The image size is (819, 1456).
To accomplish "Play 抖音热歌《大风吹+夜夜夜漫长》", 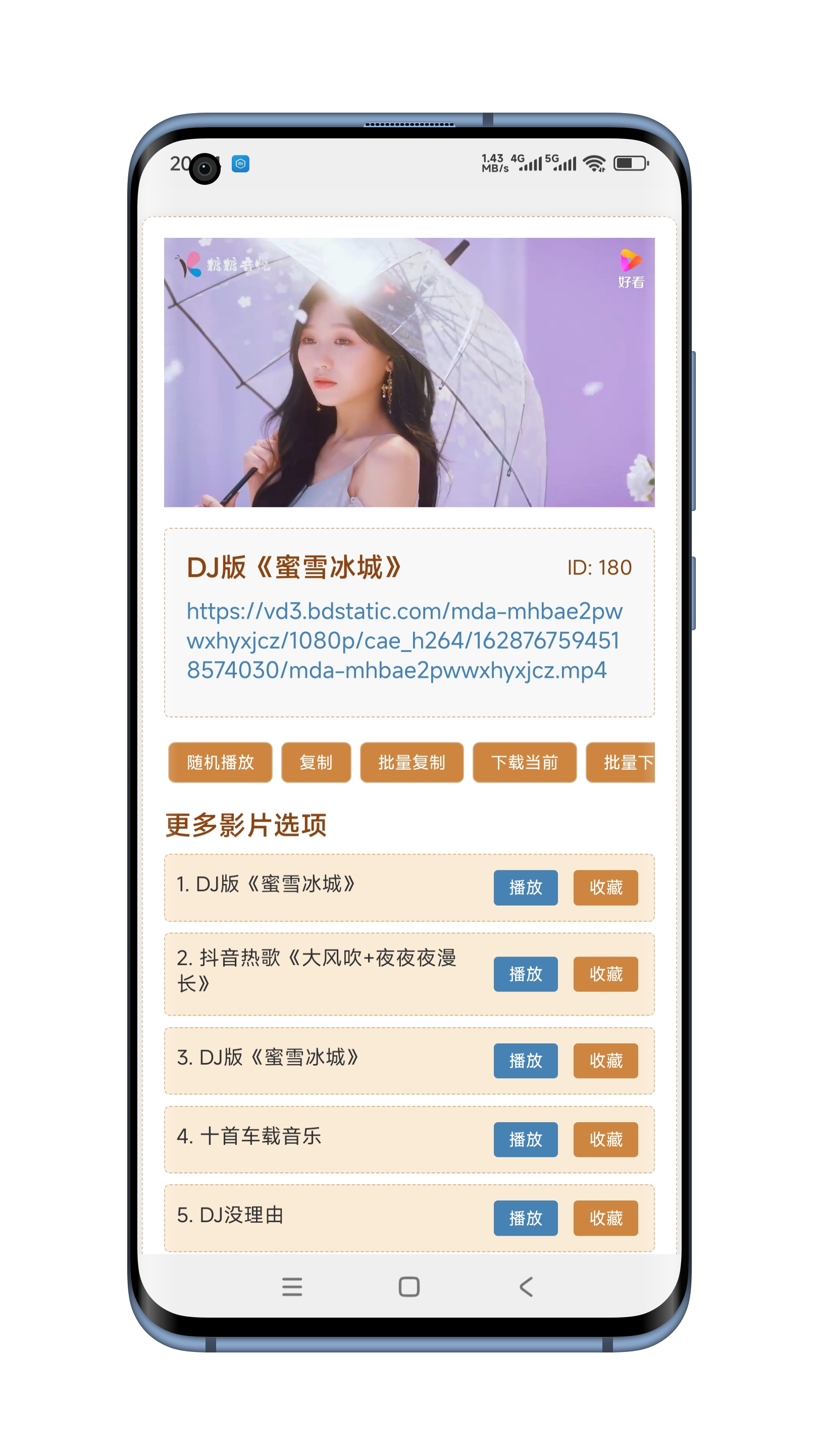I will (x=525, y=974).
